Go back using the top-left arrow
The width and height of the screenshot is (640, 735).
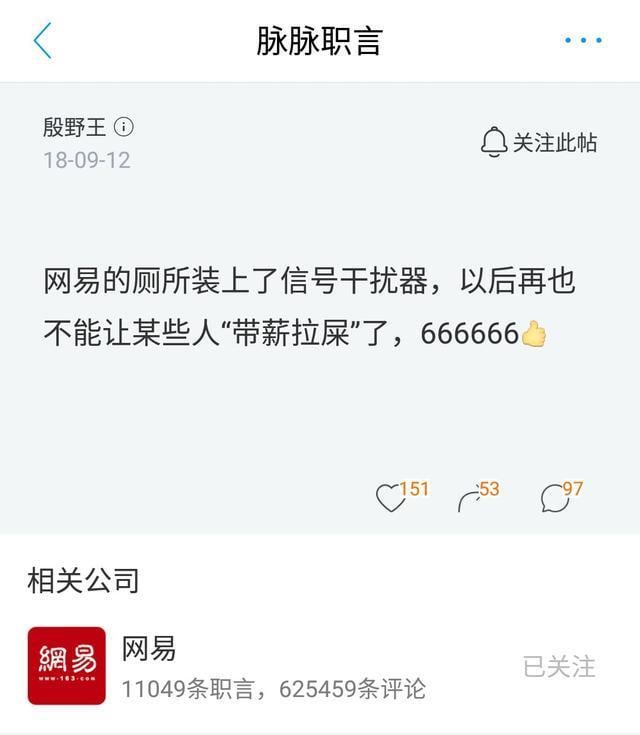42,41
